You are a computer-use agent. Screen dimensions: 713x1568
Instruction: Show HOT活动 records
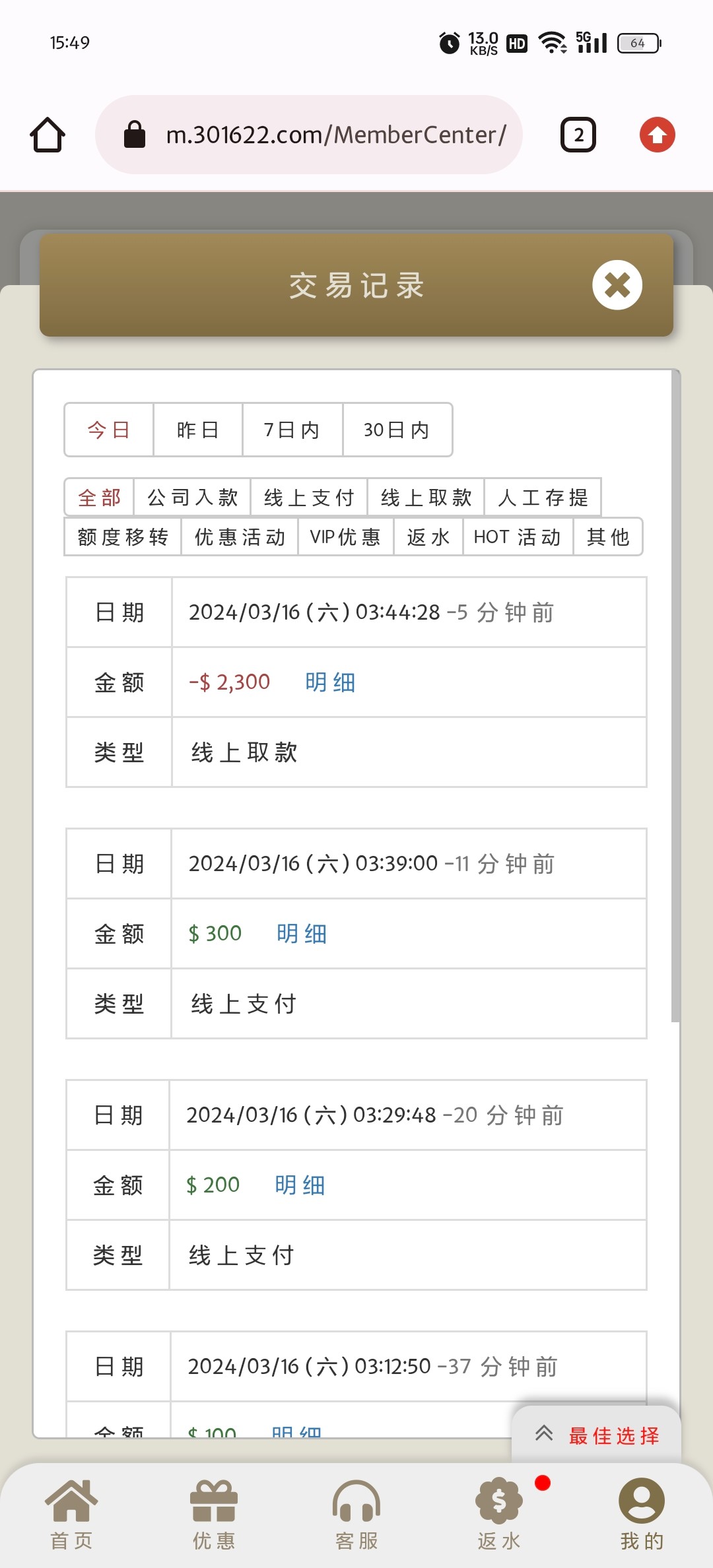point(517,537)
